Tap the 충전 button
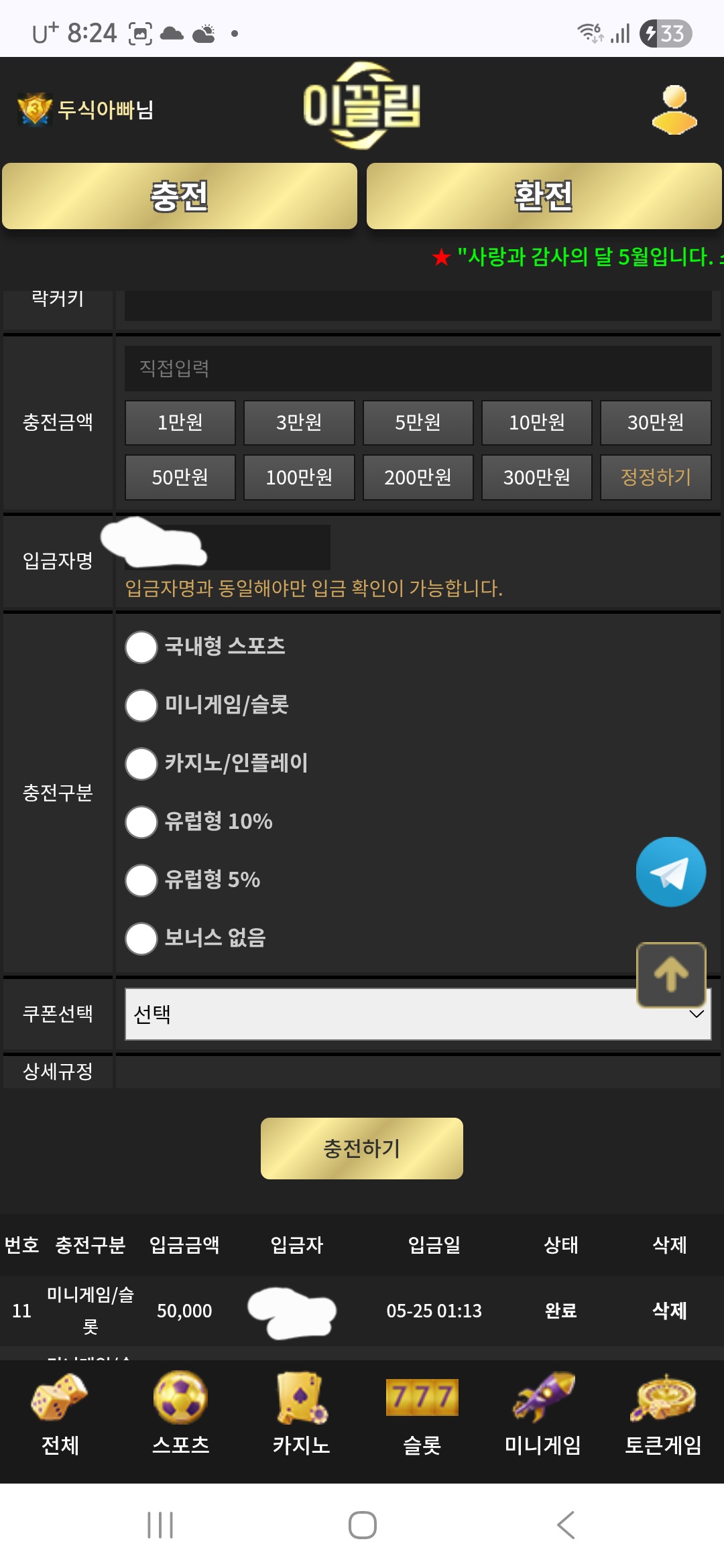724x1568 pixels. click(180, 196)
